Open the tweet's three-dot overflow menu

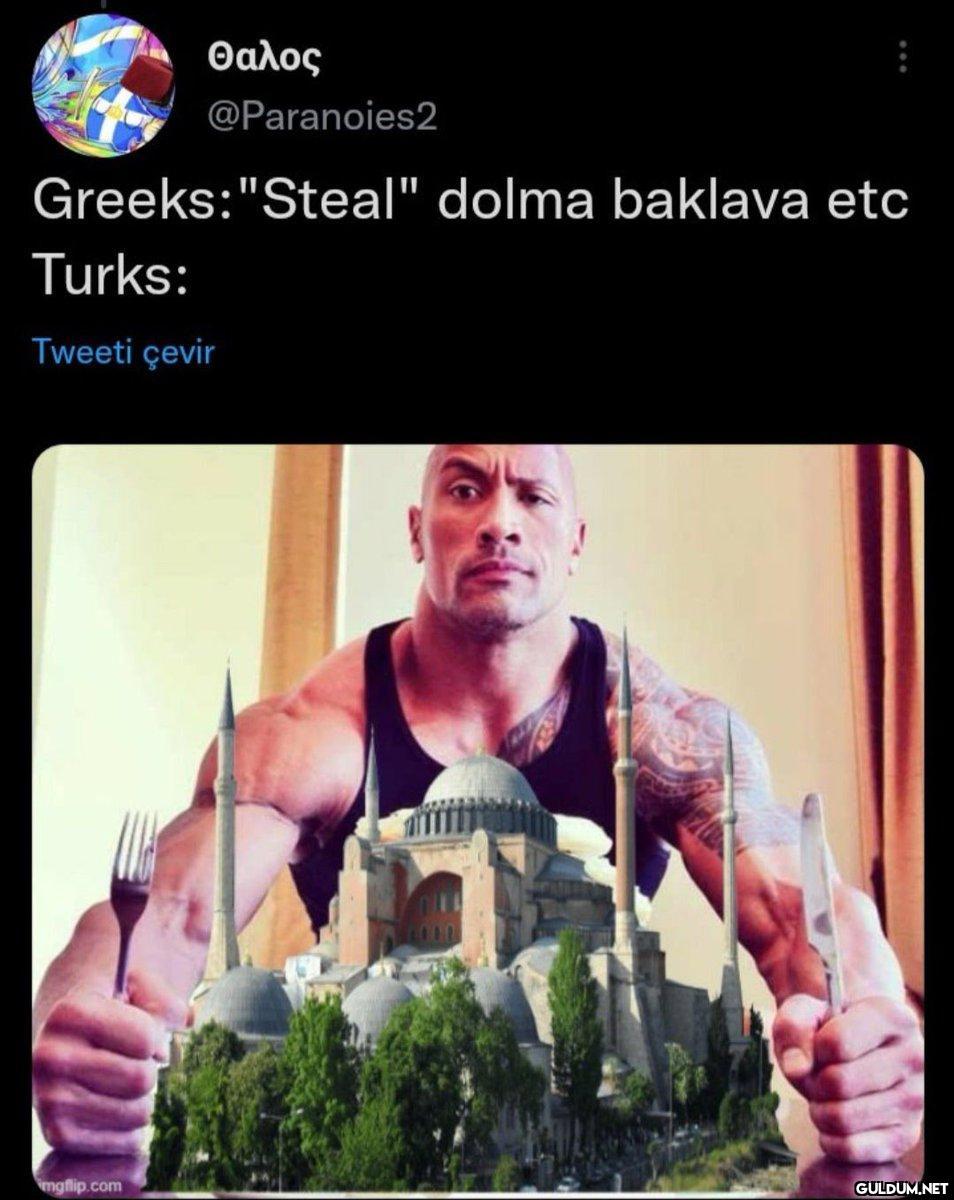click(902, 57)
